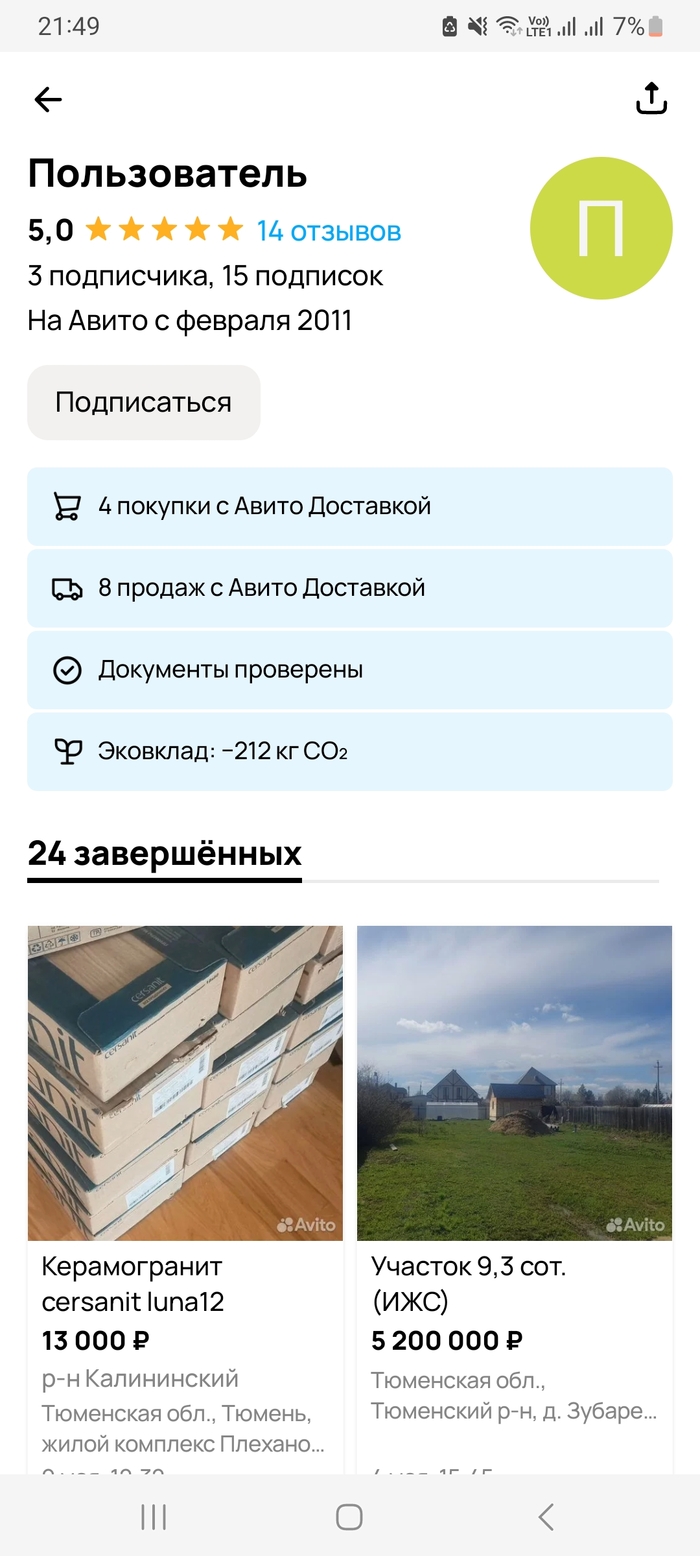Open the user's avatar
Image resolution: width=700 pixels, height=1556 pixels.
pos(600,228)
